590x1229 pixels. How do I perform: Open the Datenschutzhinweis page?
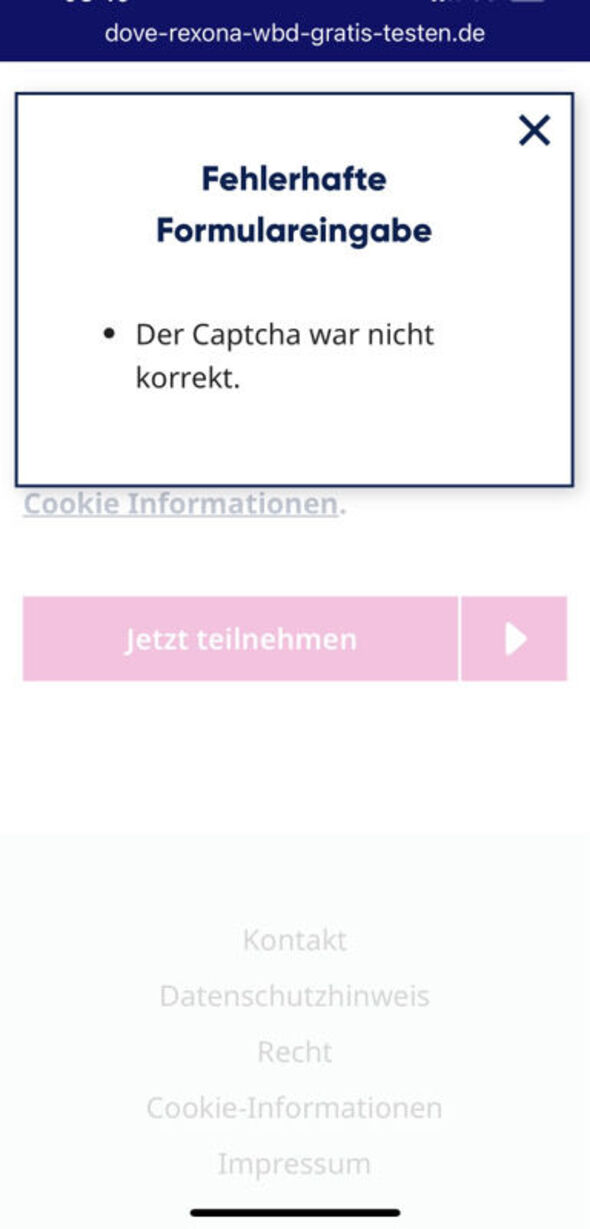(295, 996)
